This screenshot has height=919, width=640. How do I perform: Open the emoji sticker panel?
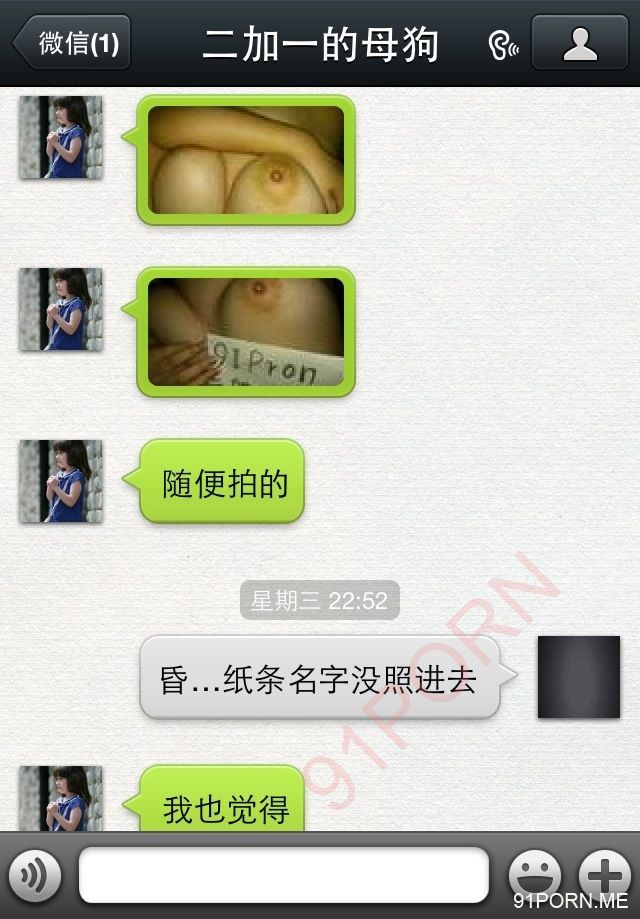click(534, 876)
